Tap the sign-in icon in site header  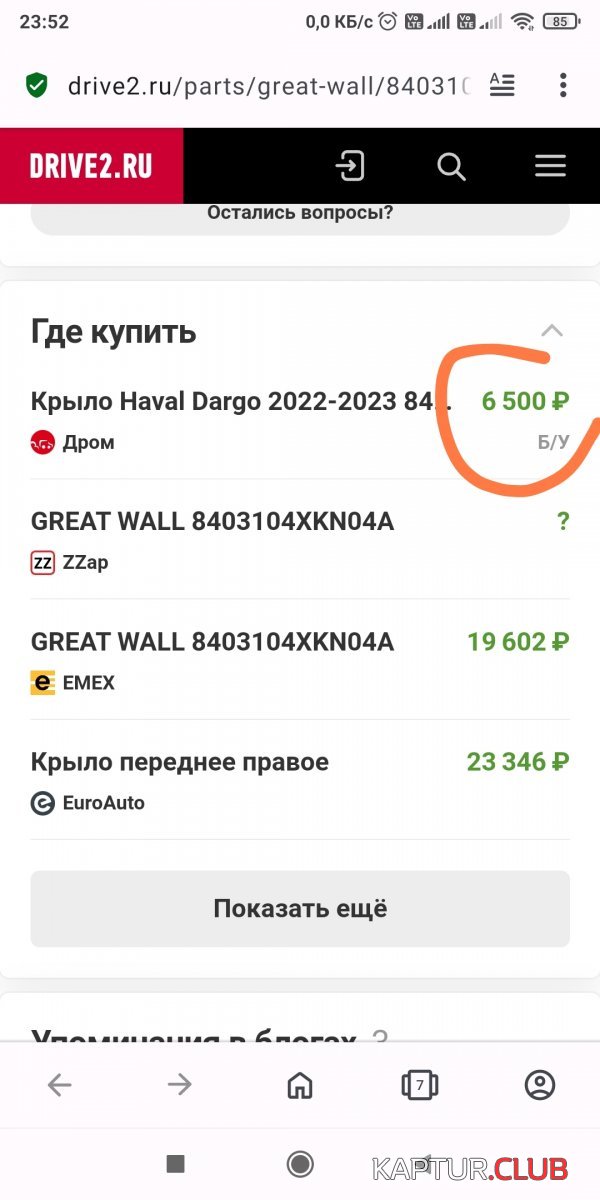(x=350, y=166)
